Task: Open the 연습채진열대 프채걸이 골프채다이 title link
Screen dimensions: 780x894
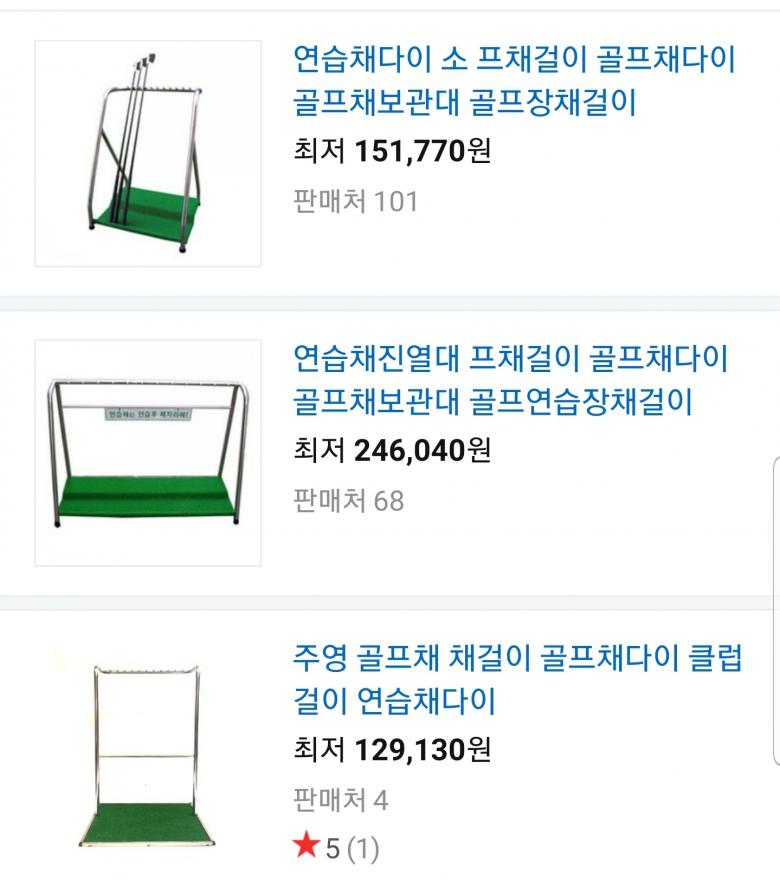Action: [x=510, y=380]
